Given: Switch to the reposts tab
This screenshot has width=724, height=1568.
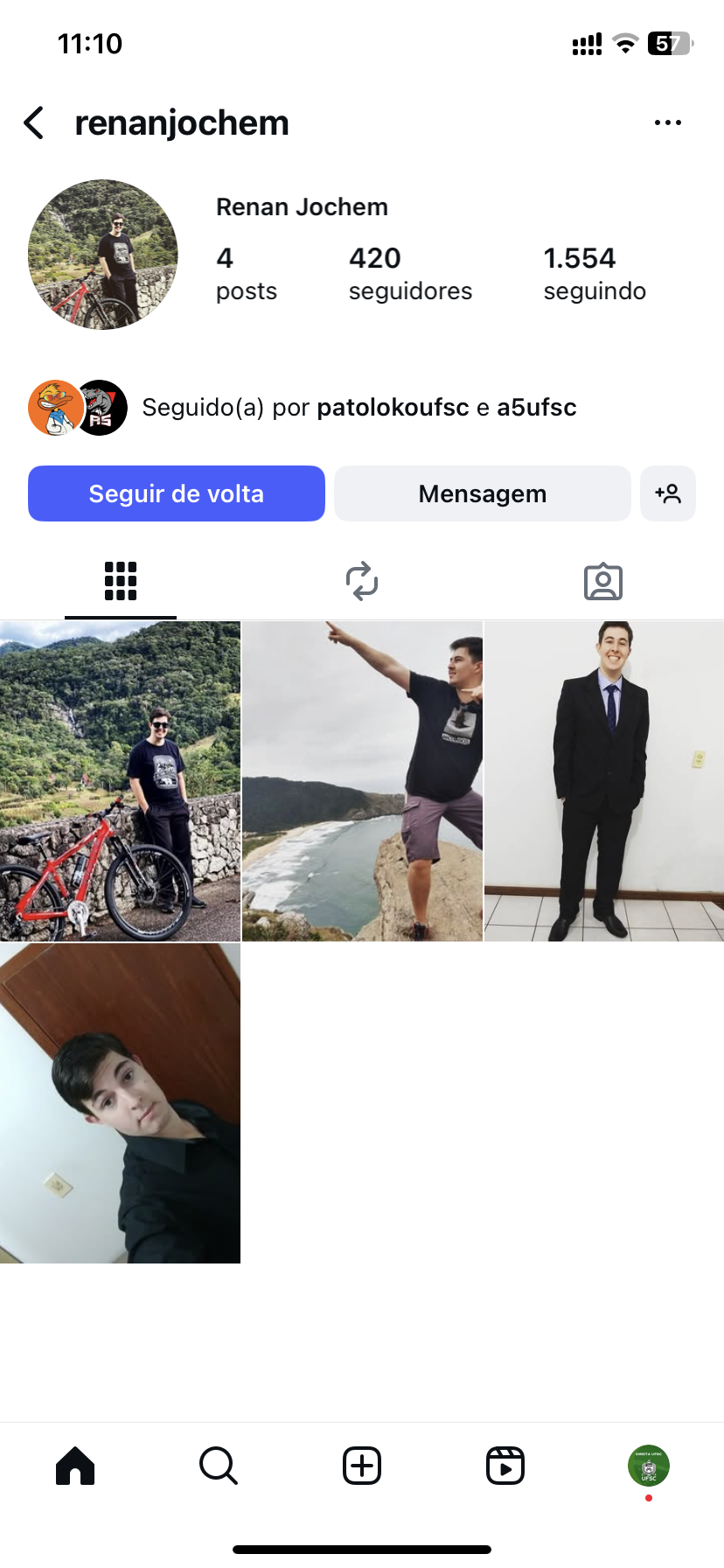Looking at the screenshot, I should [362, 581].
